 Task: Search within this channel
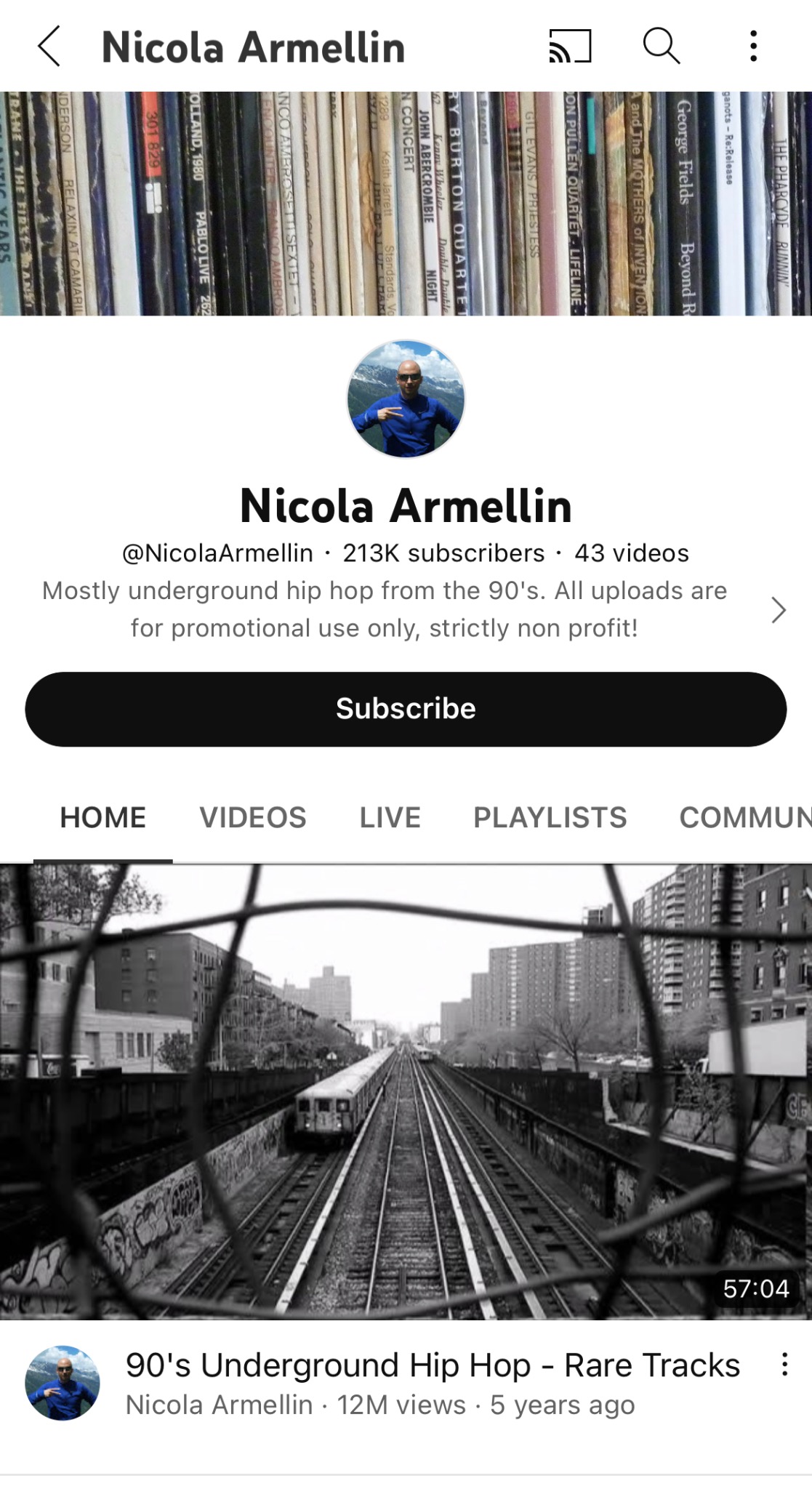pyautogui.click(x=661, y=47)
